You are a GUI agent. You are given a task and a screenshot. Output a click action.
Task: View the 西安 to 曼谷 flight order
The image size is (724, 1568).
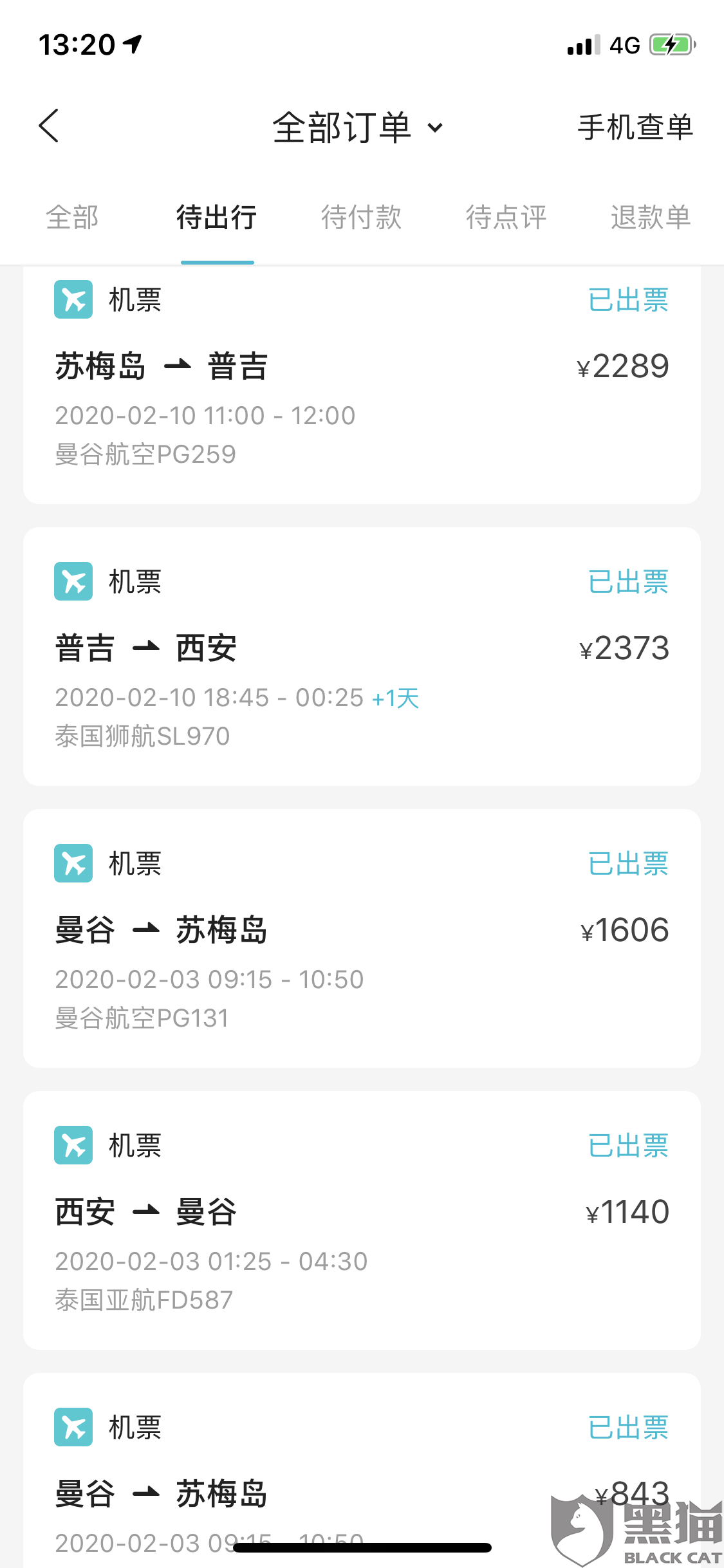362,1220
